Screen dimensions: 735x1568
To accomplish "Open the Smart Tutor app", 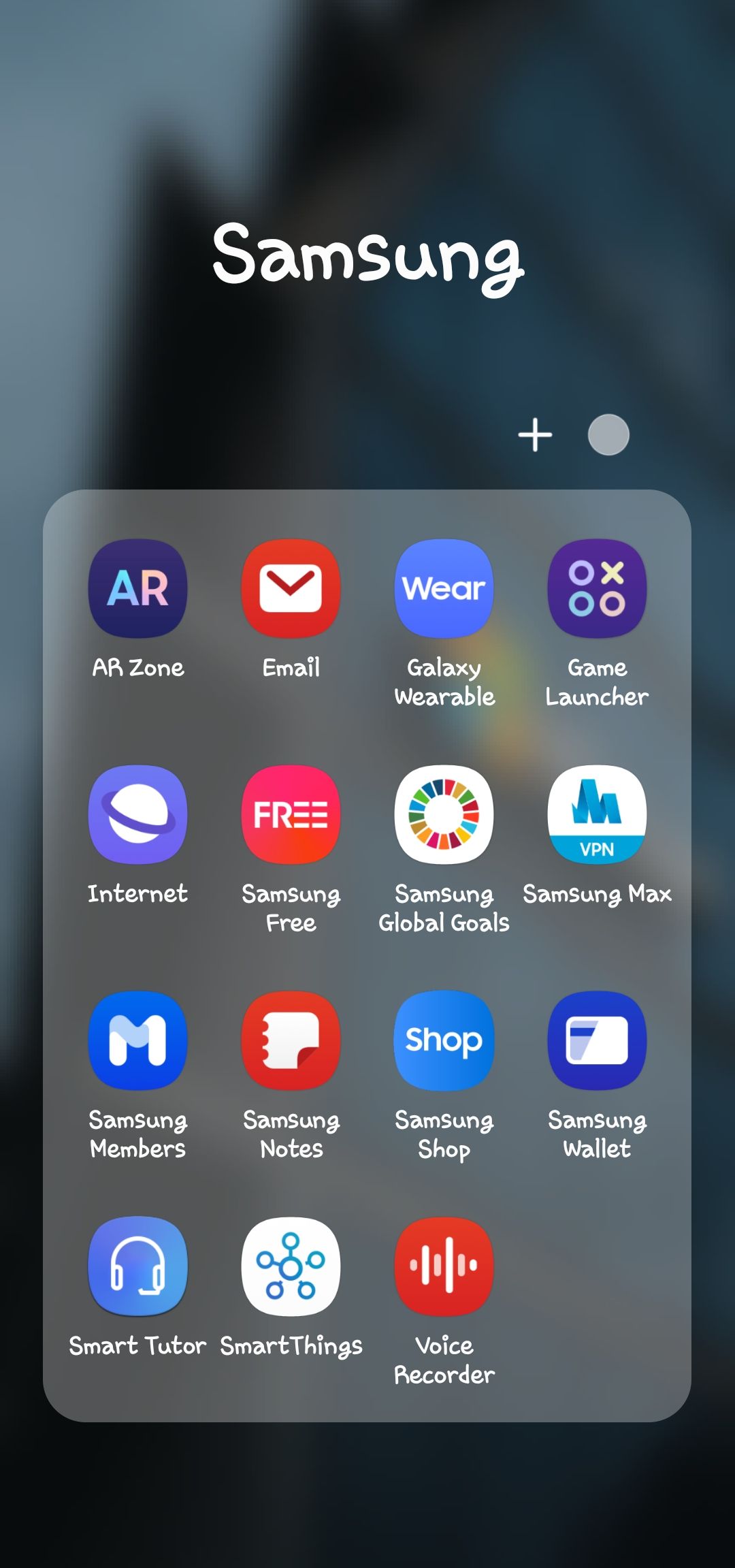I will point(138,1268).
